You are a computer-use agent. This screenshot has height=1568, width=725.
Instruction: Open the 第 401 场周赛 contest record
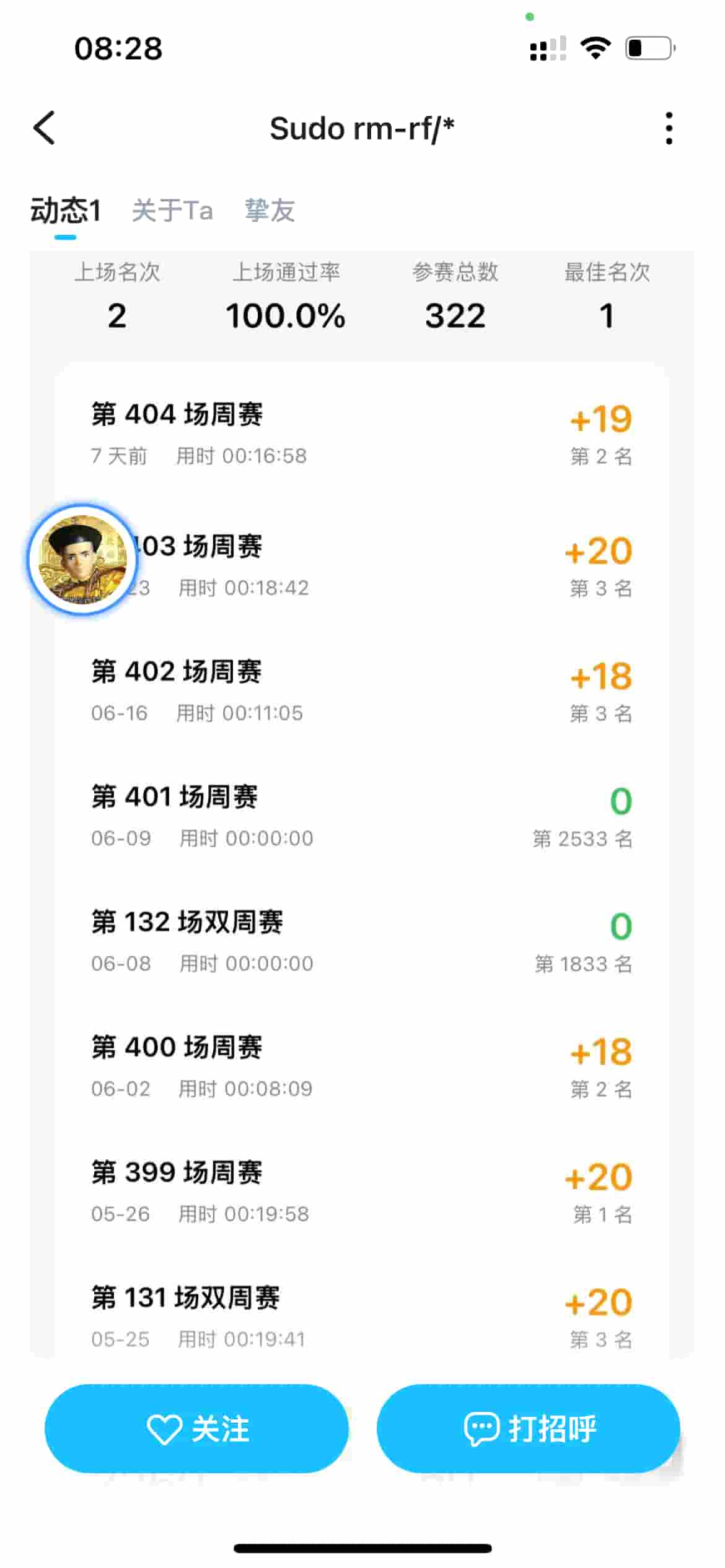361,816
